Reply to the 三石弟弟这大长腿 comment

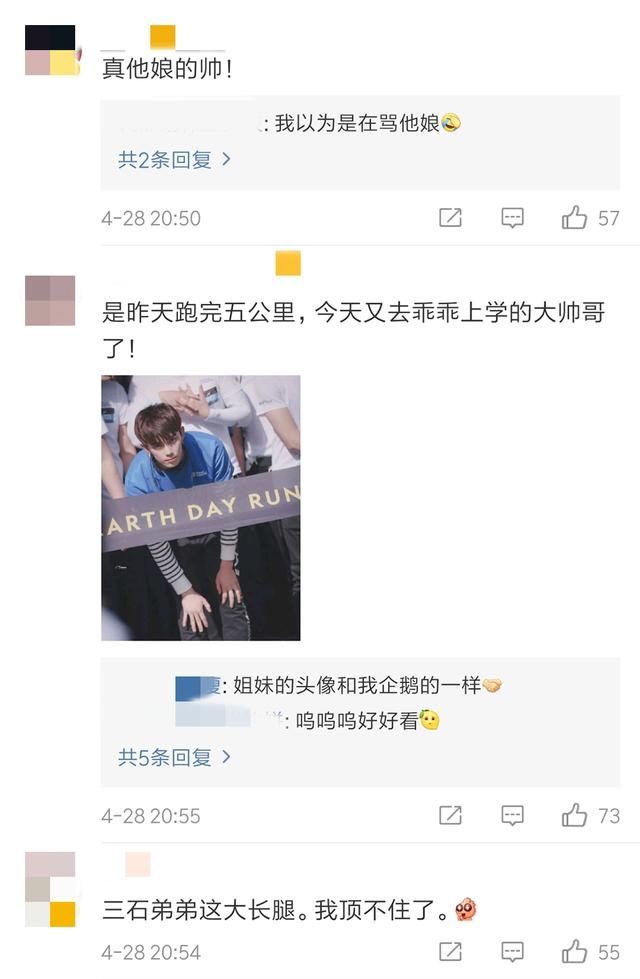click(512, 952)
